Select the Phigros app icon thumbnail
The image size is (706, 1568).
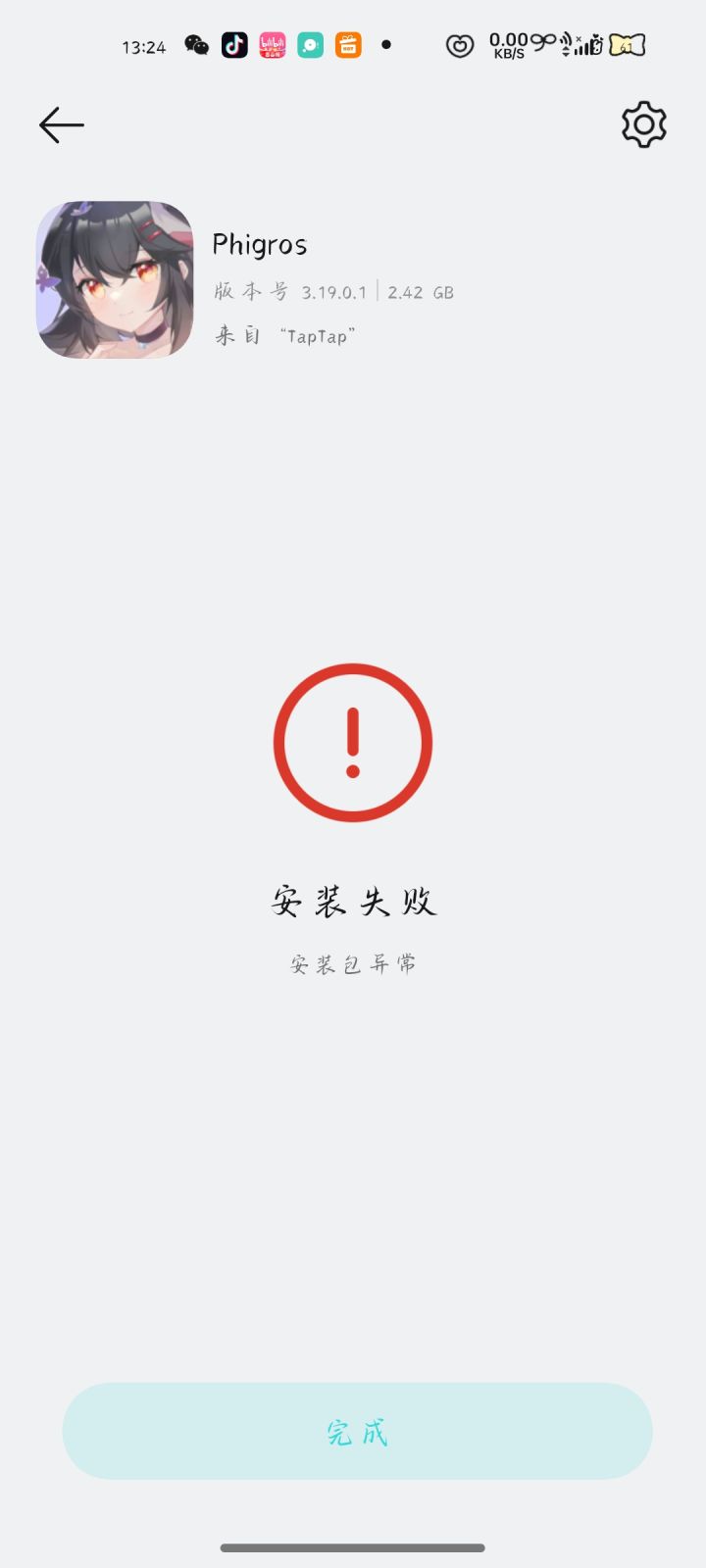(x=115, y=280)
